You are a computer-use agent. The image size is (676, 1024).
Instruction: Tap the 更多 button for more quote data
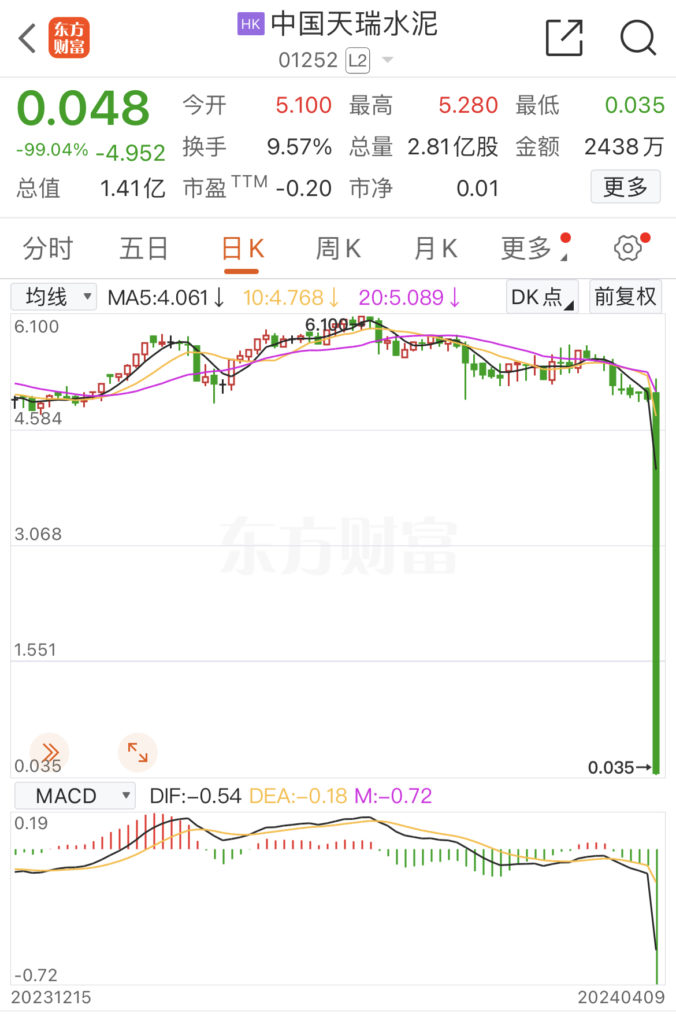[625, 186]
